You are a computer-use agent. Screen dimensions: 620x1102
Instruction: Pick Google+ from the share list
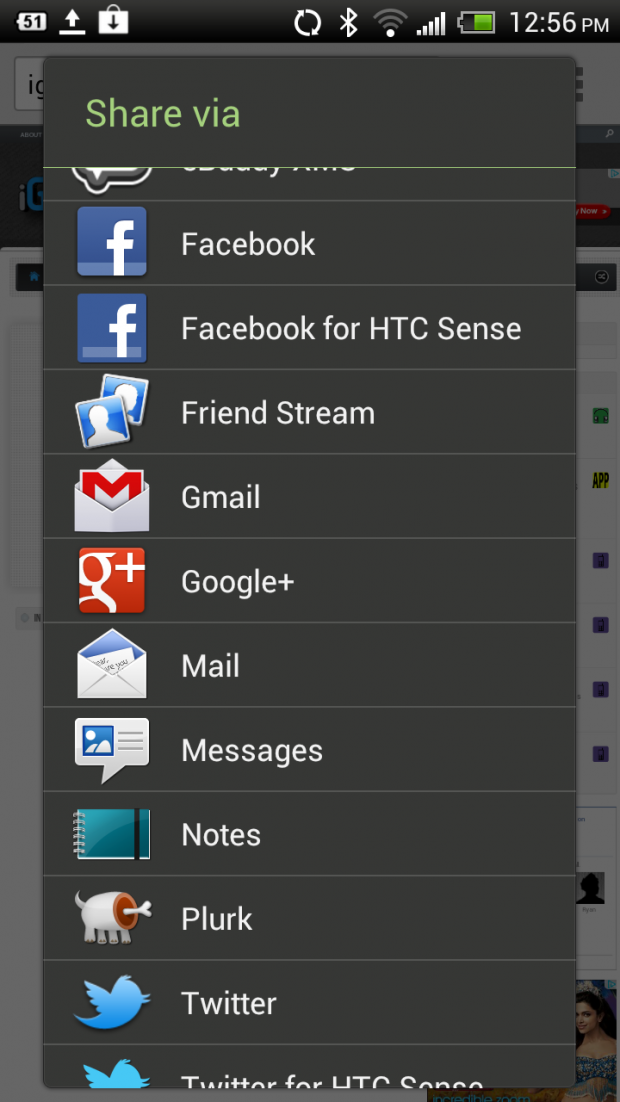tap(308, 581)
